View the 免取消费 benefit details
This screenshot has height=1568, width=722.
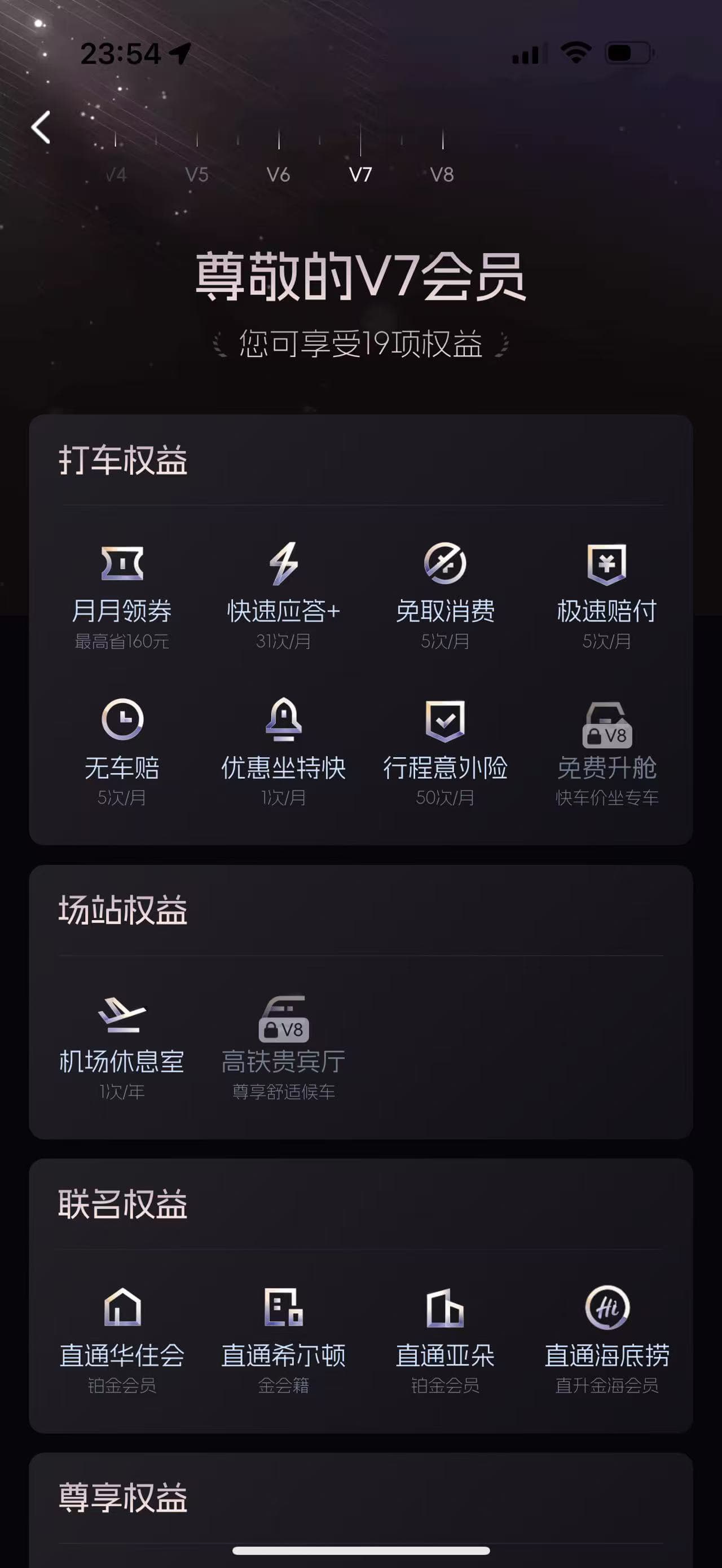tap(445, 595)
